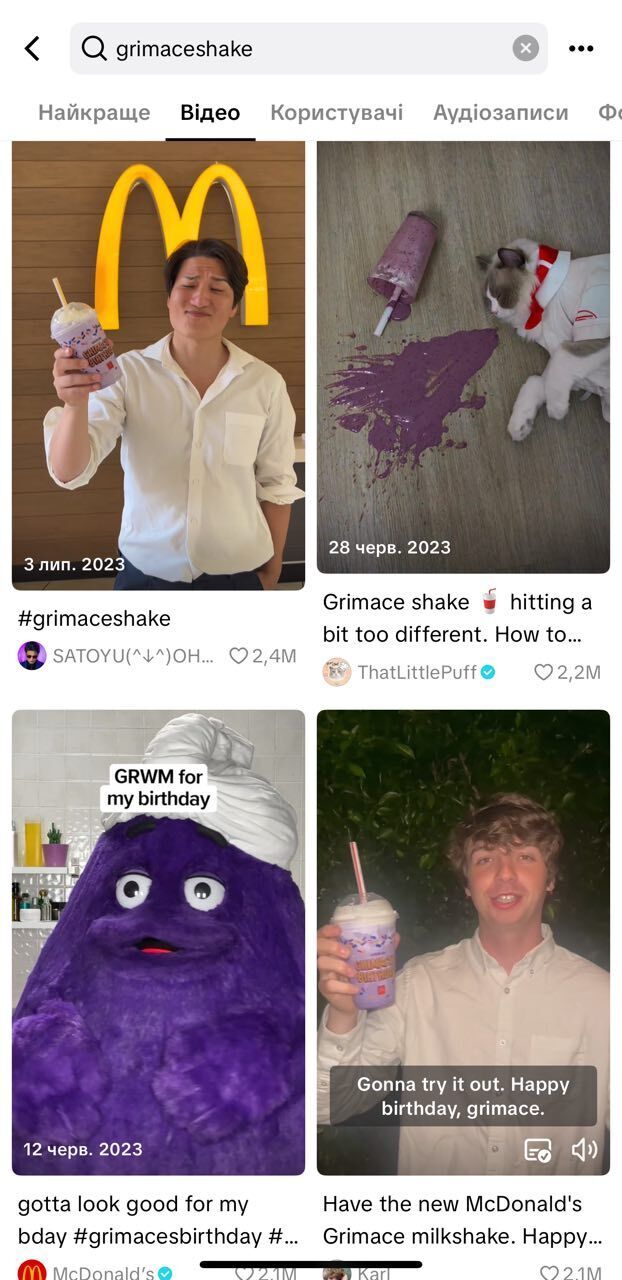Clear the search text with the X
Image resolution: width=622 pixels, height=1280 pixels.
click(526, 48)
